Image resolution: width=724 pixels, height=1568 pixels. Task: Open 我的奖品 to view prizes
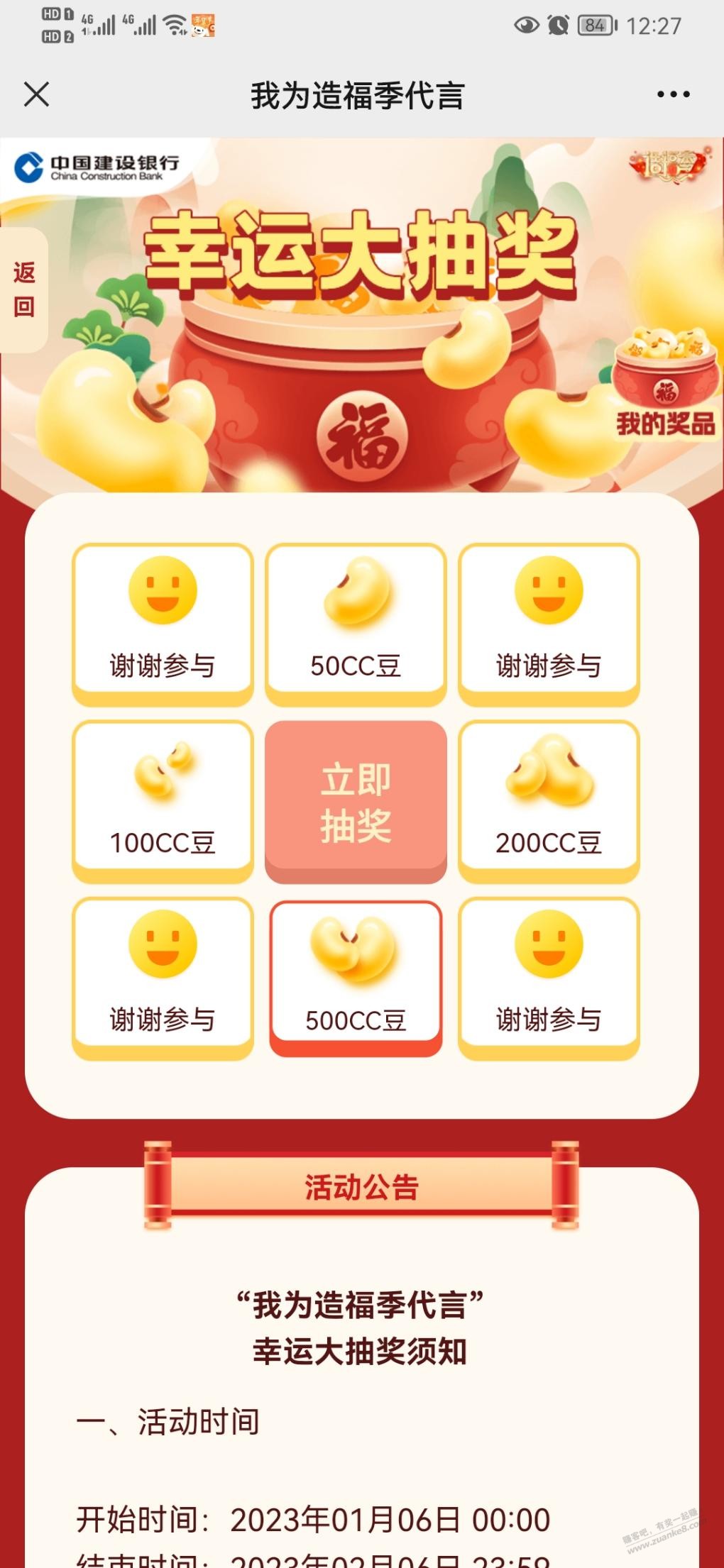tap(665, 385)
